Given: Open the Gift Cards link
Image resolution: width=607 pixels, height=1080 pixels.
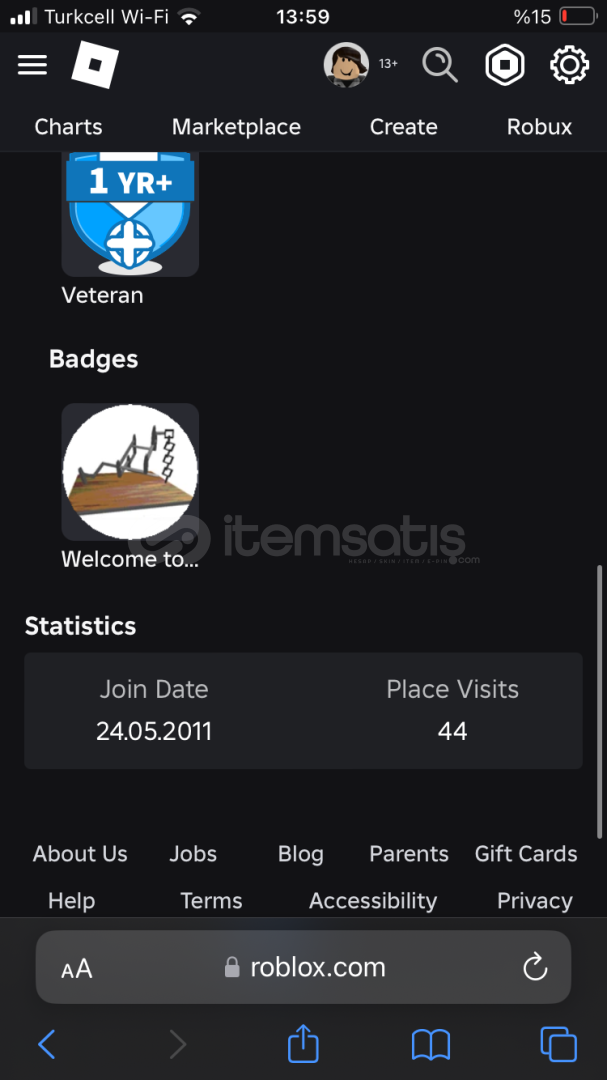Looking at the screenshot, I should point(526,854).
